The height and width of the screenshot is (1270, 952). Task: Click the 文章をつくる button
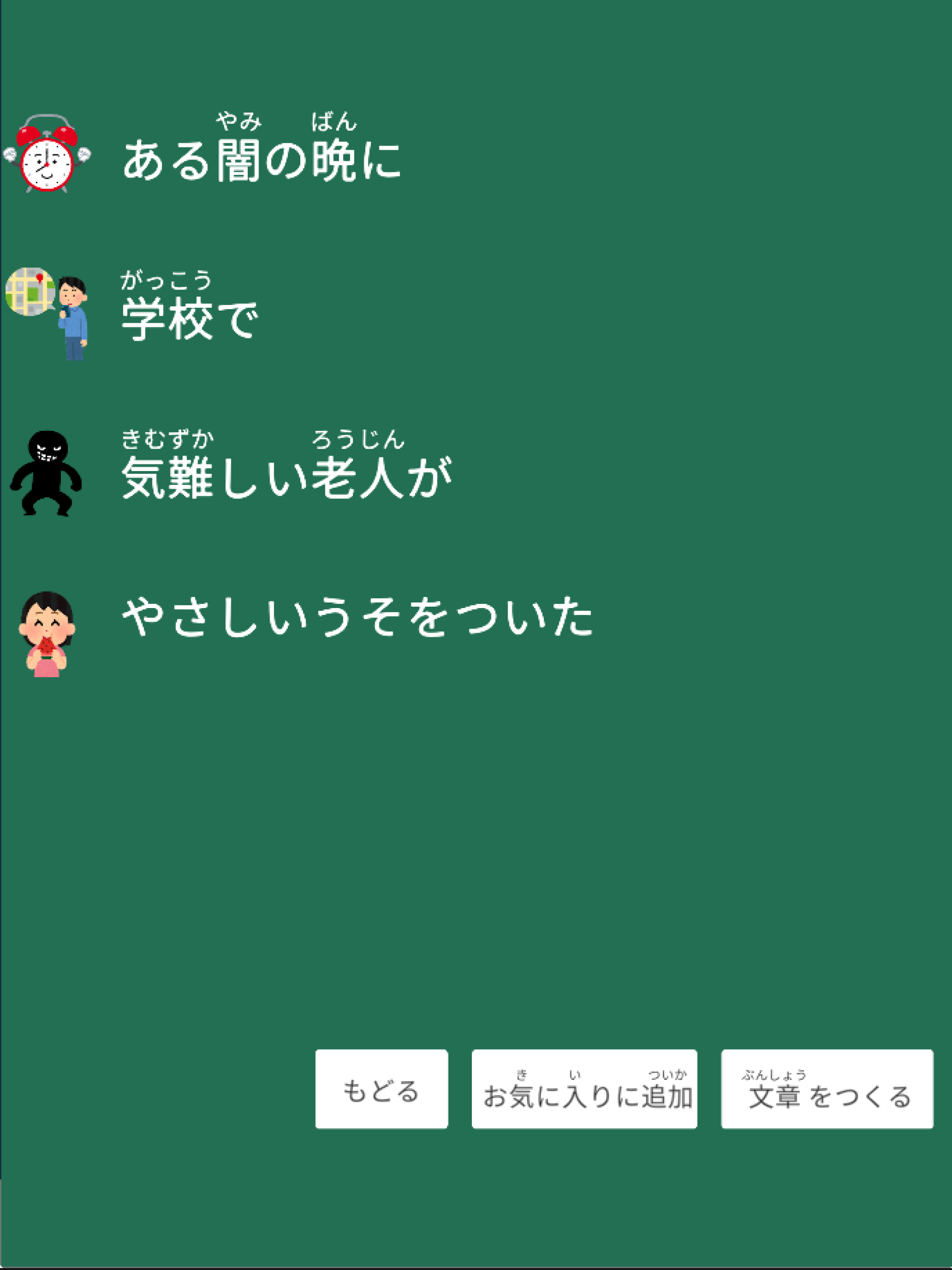pos(827,1090)
